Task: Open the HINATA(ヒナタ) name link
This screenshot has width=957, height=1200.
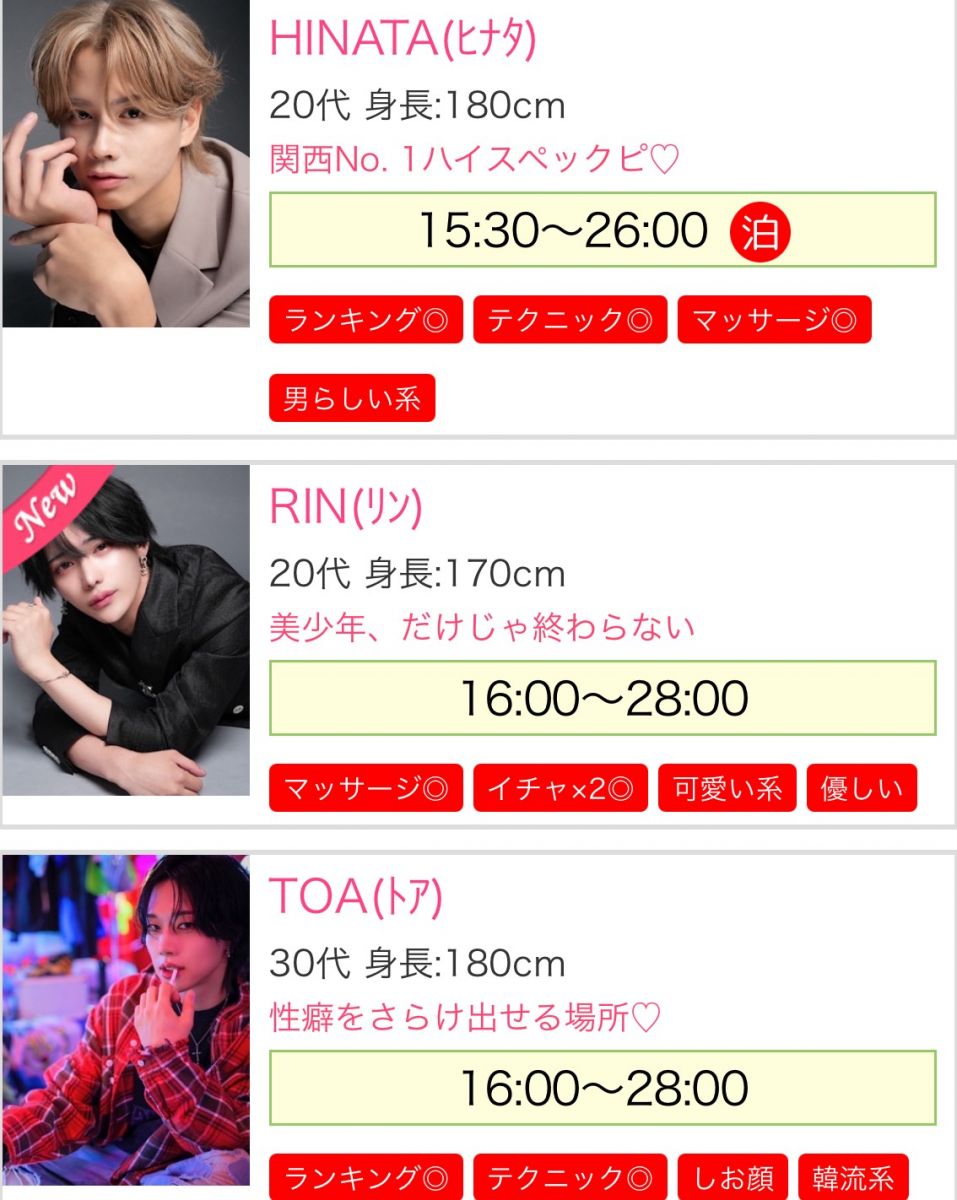Action: click(x=403, y=40)
